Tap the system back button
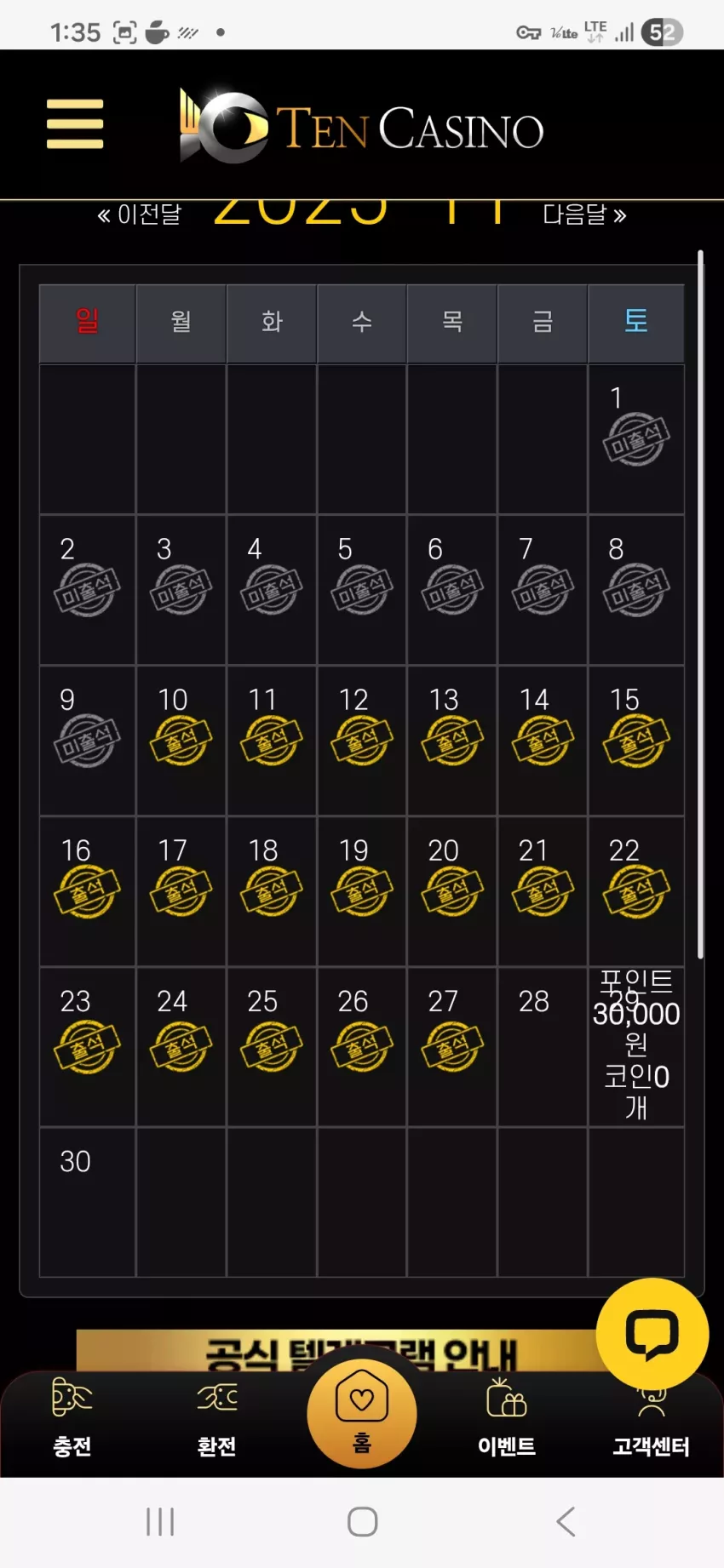Screen dimensions: 724x1568 (566, 1521)
